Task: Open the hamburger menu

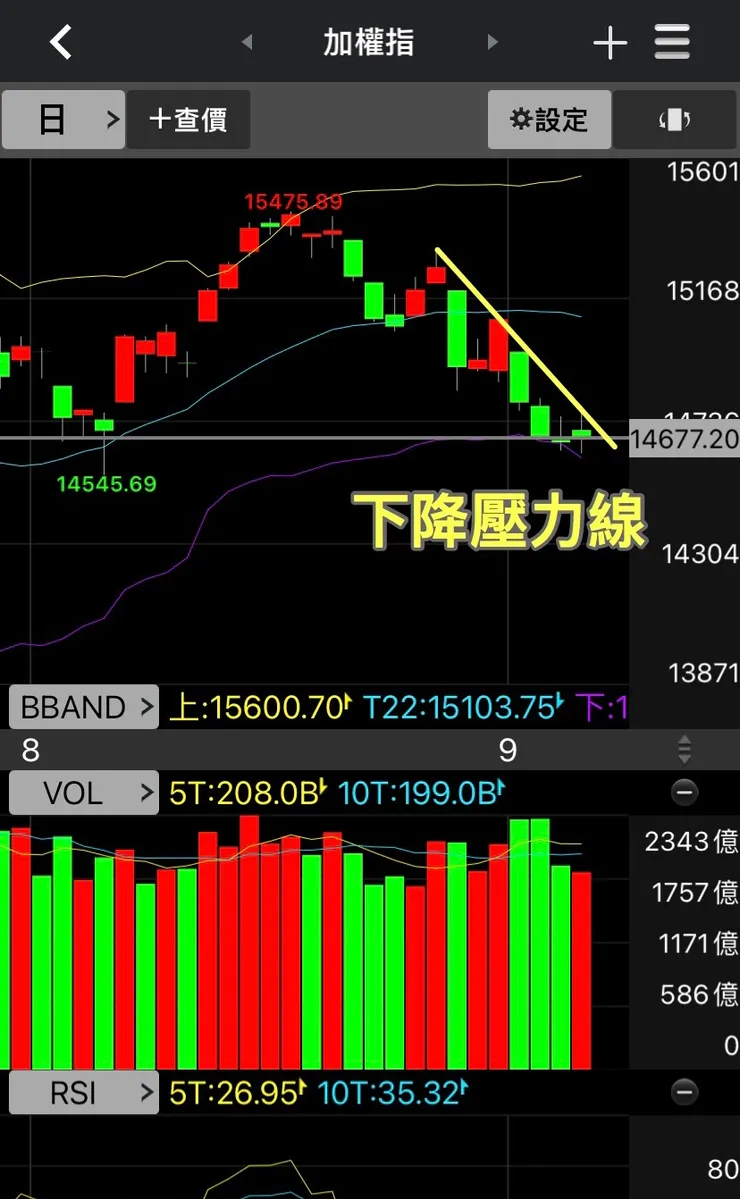Action: (673, 42)
